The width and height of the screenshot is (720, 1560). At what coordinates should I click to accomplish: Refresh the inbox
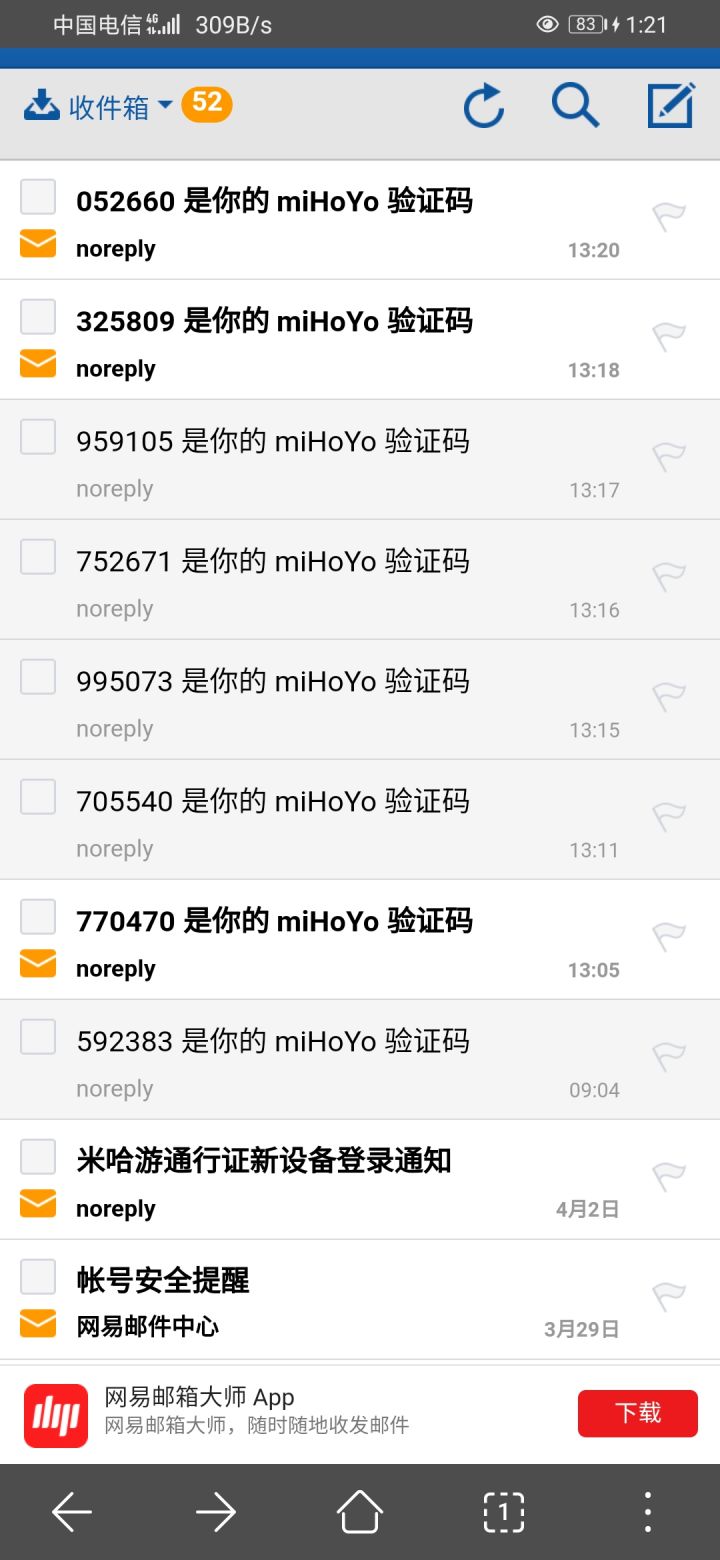(x=484, y=106)
